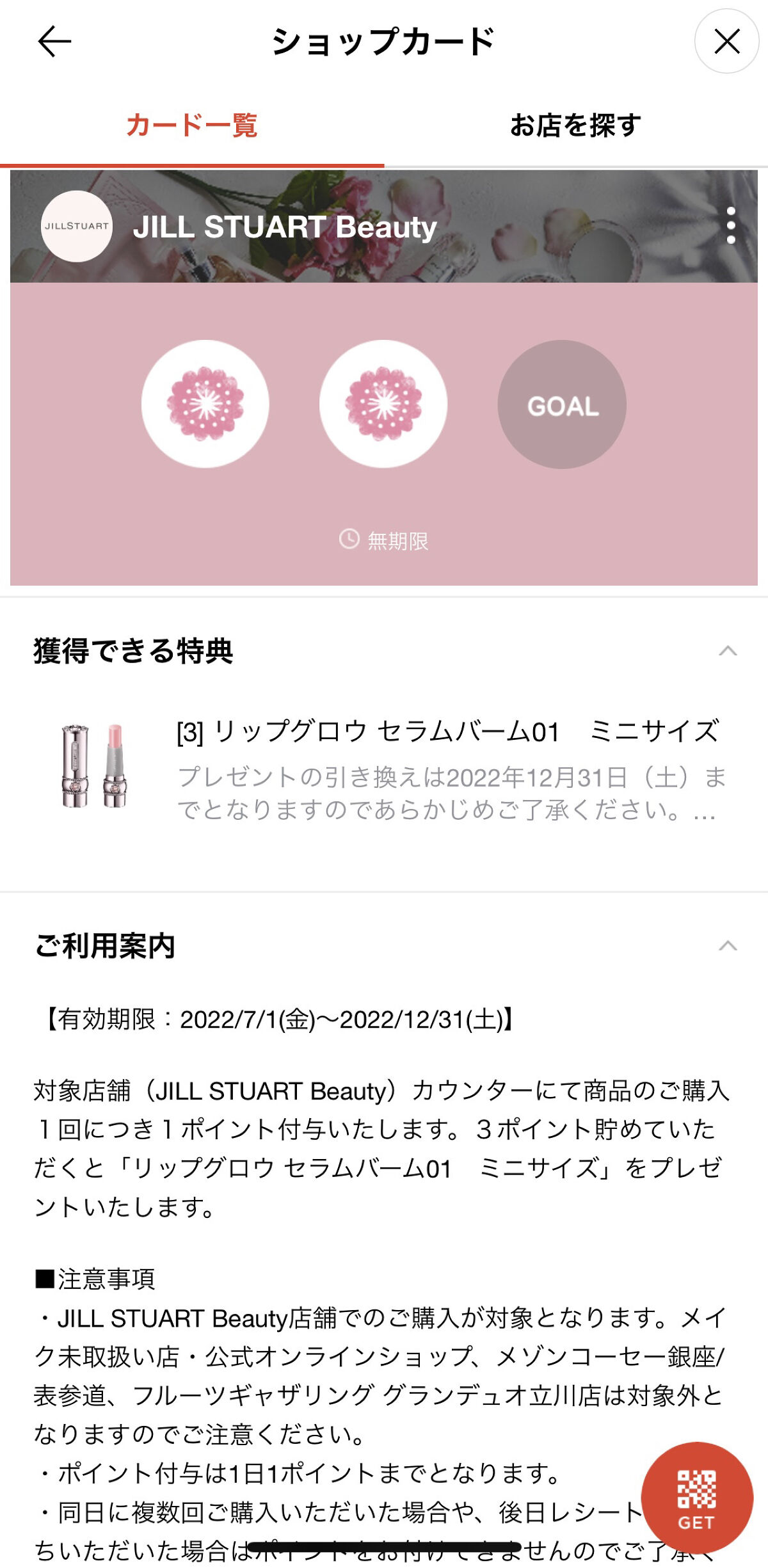This screenshot has width=768, height=1568.
Task: Go back using the top-left arrow
Action: coord(54,42)
